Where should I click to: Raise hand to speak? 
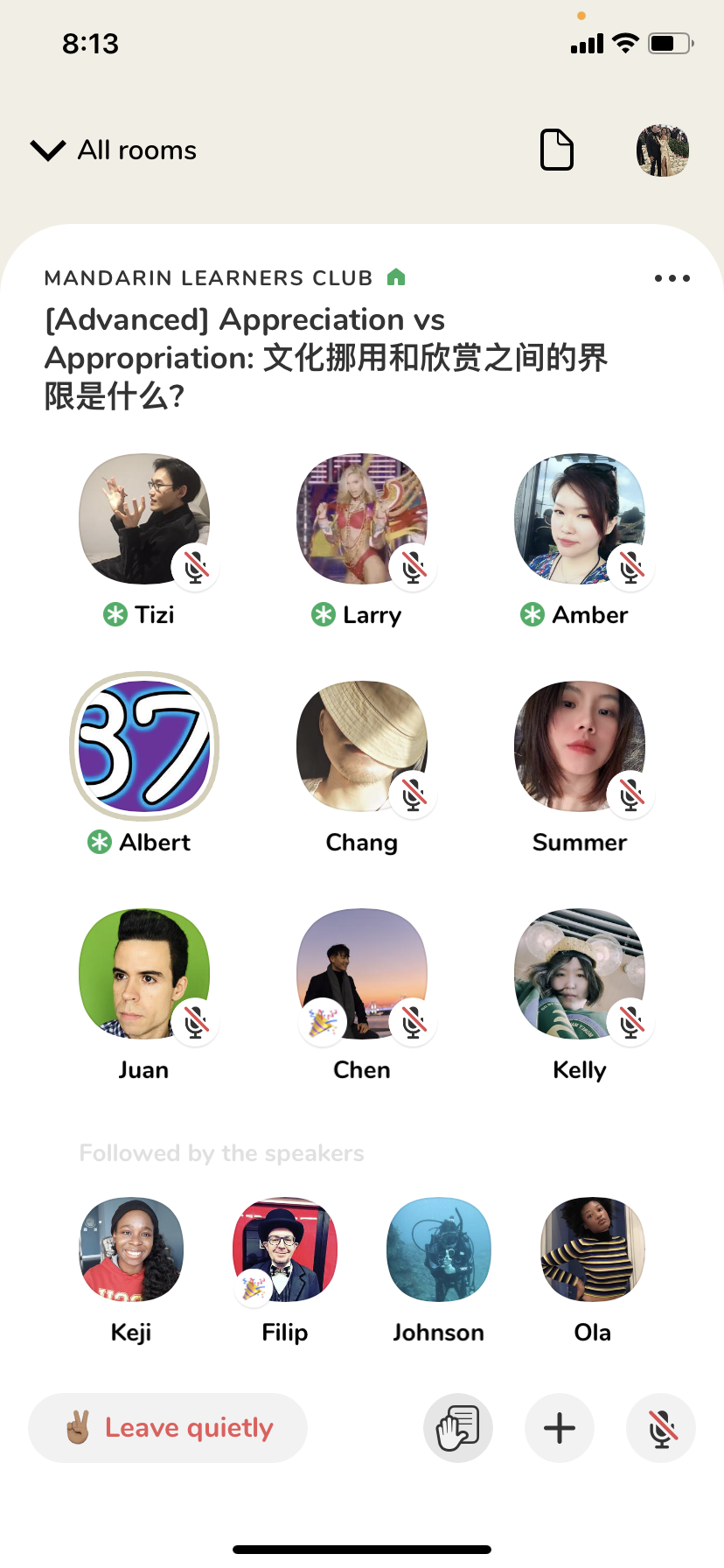point(458,1428)
